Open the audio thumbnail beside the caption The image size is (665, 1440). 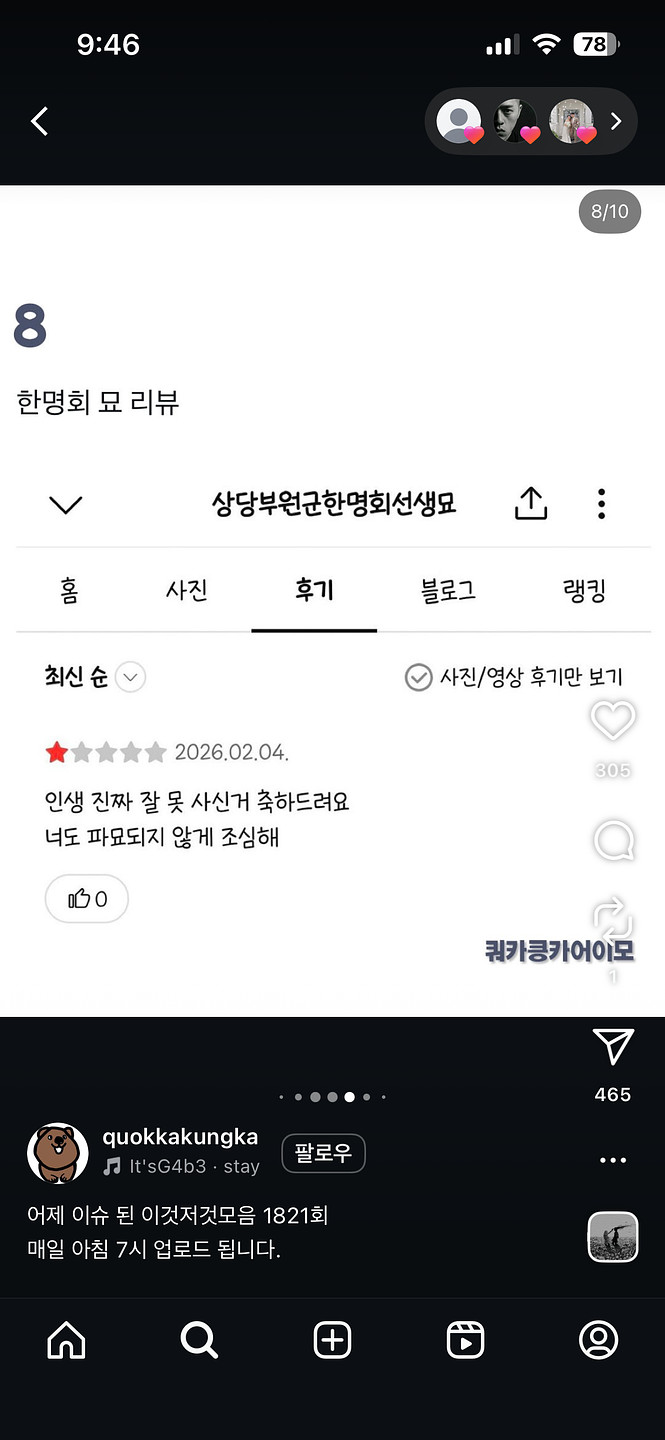[612, 1237]
